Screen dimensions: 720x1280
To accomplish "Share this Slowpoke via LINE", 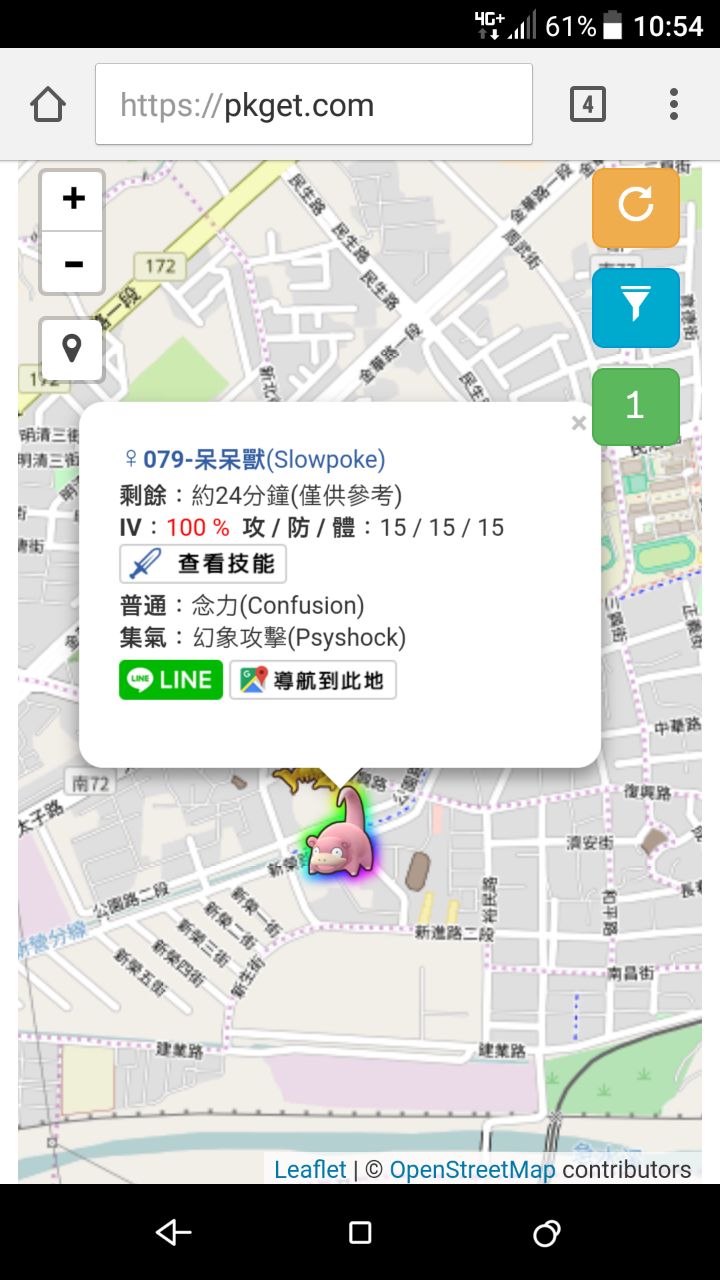I will click(171, 680).
